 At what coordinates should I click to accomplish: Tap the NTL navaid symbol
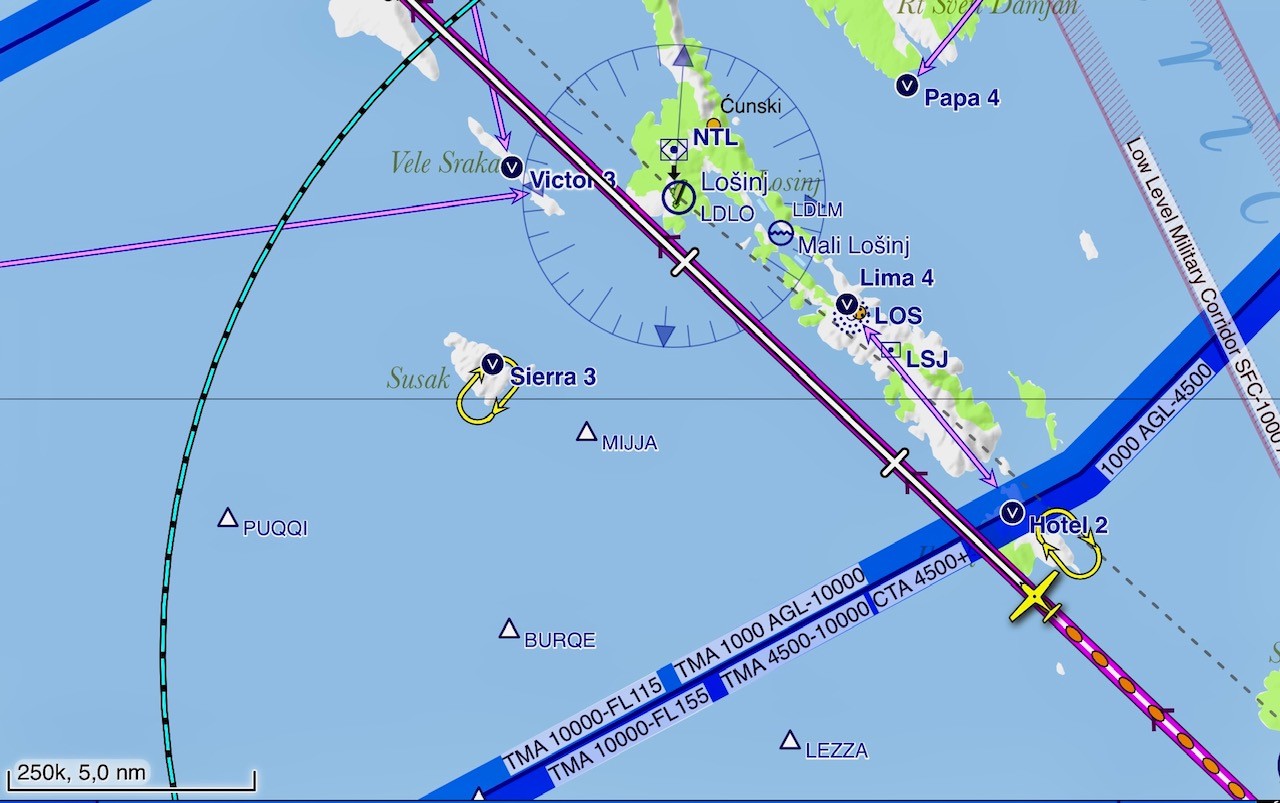click(x=675, y=150)
